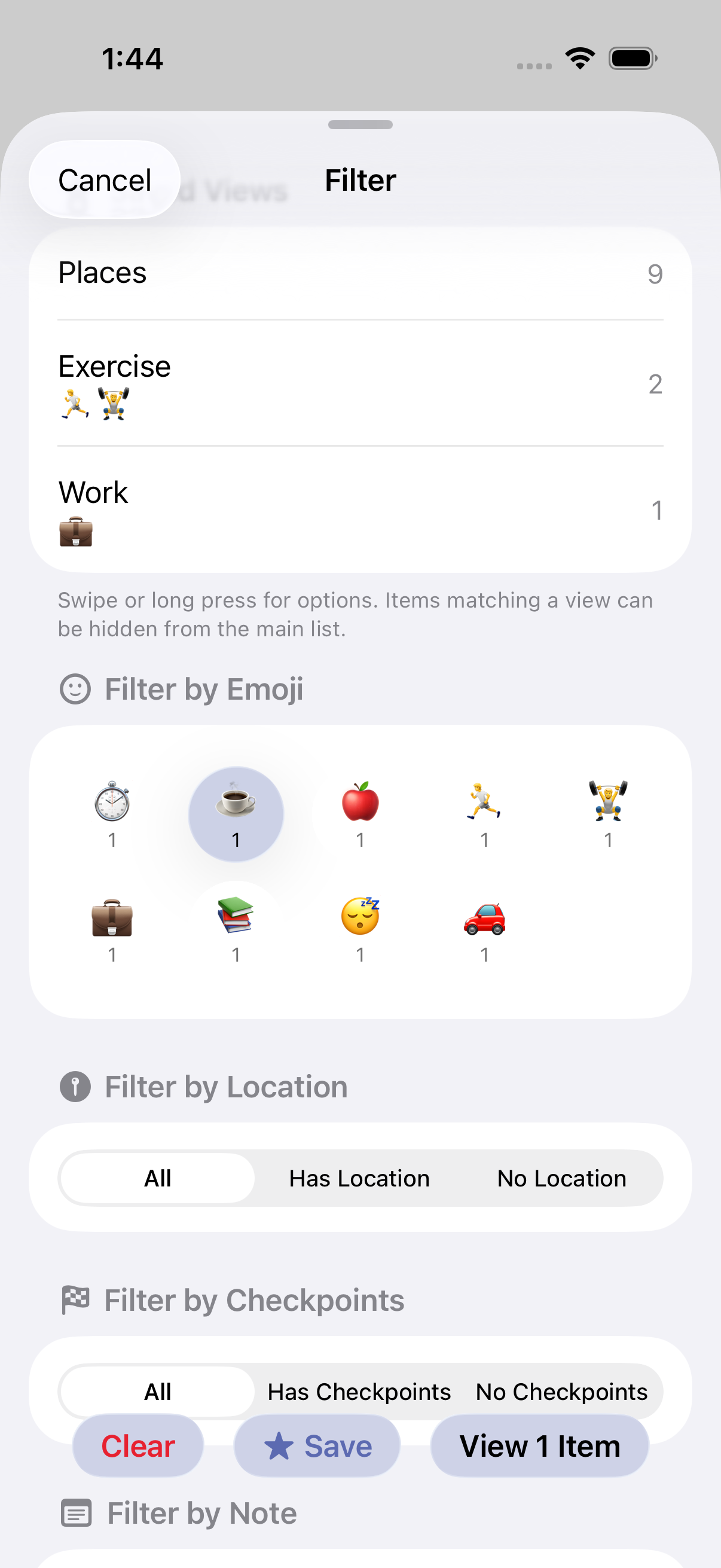Choose Has Location in location filter
Viewport: 721px width, 1568px height.
(x=359, y=1177)
